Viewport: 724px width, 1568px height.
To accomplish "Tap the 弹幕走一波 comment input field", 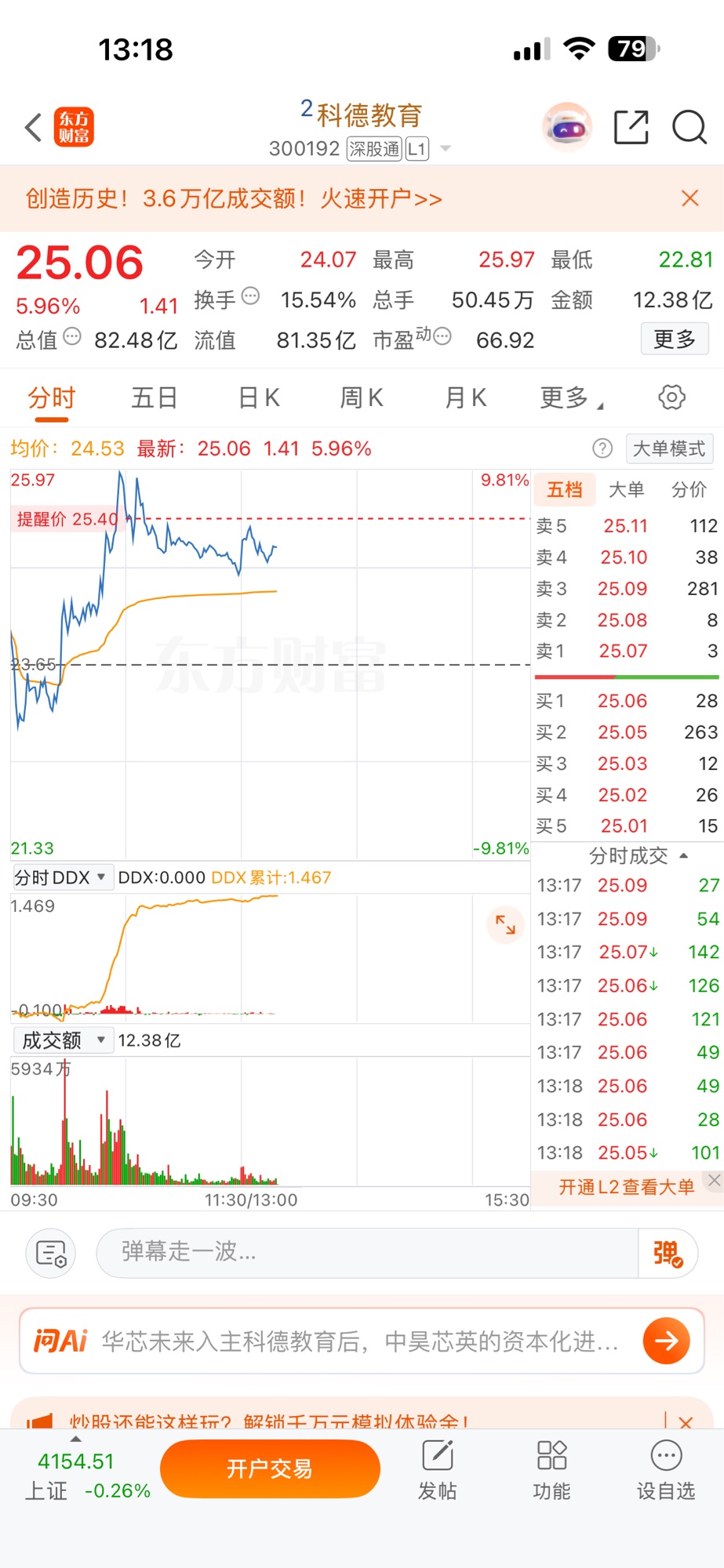I will (367, 1251).
